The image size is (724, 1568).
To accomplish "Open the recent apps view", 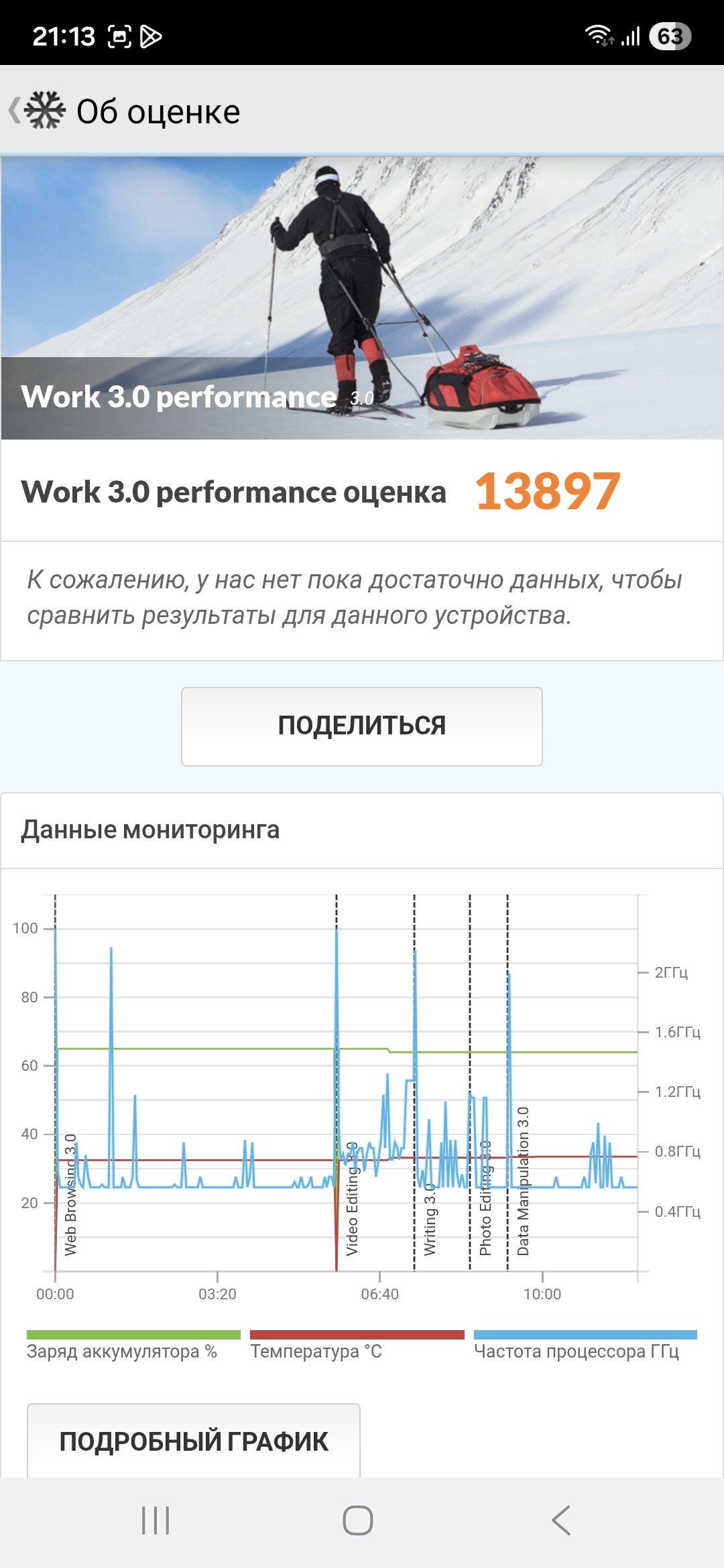I will coord(156,1520).
